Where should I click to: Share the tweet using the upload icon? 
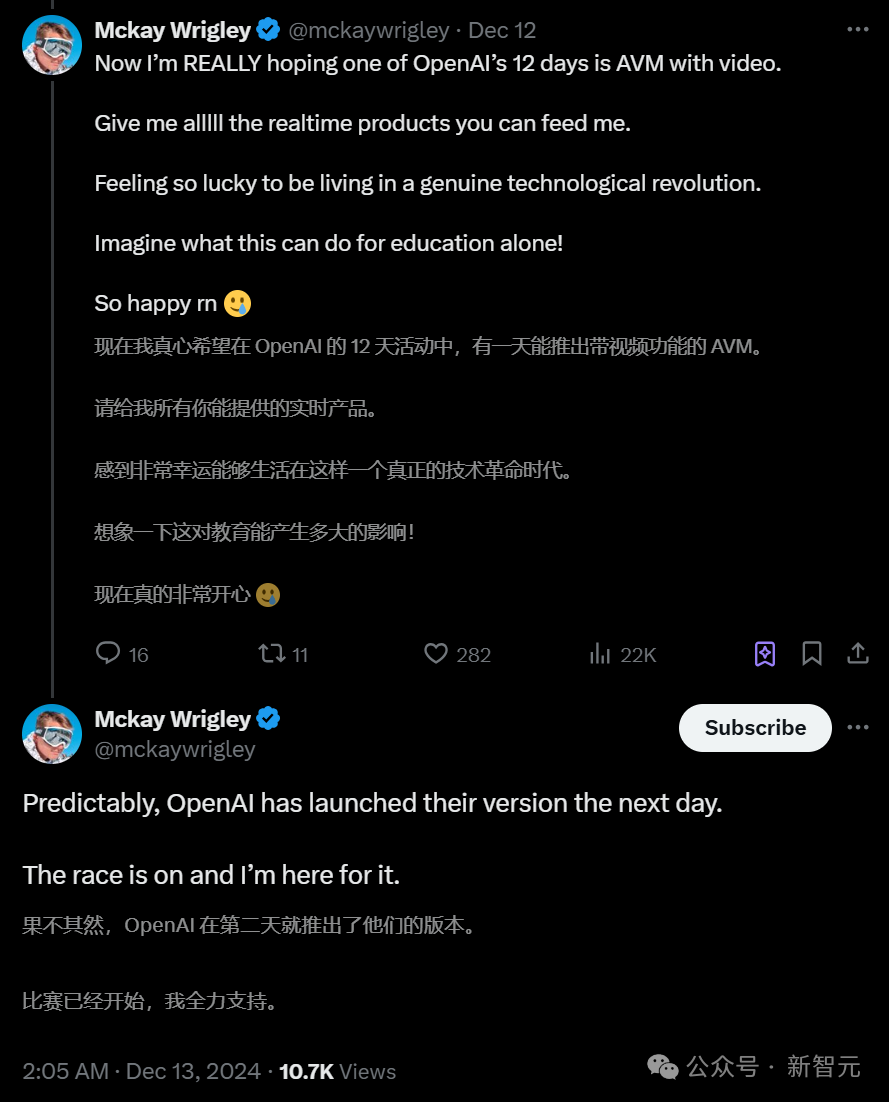tap(858, 654)
